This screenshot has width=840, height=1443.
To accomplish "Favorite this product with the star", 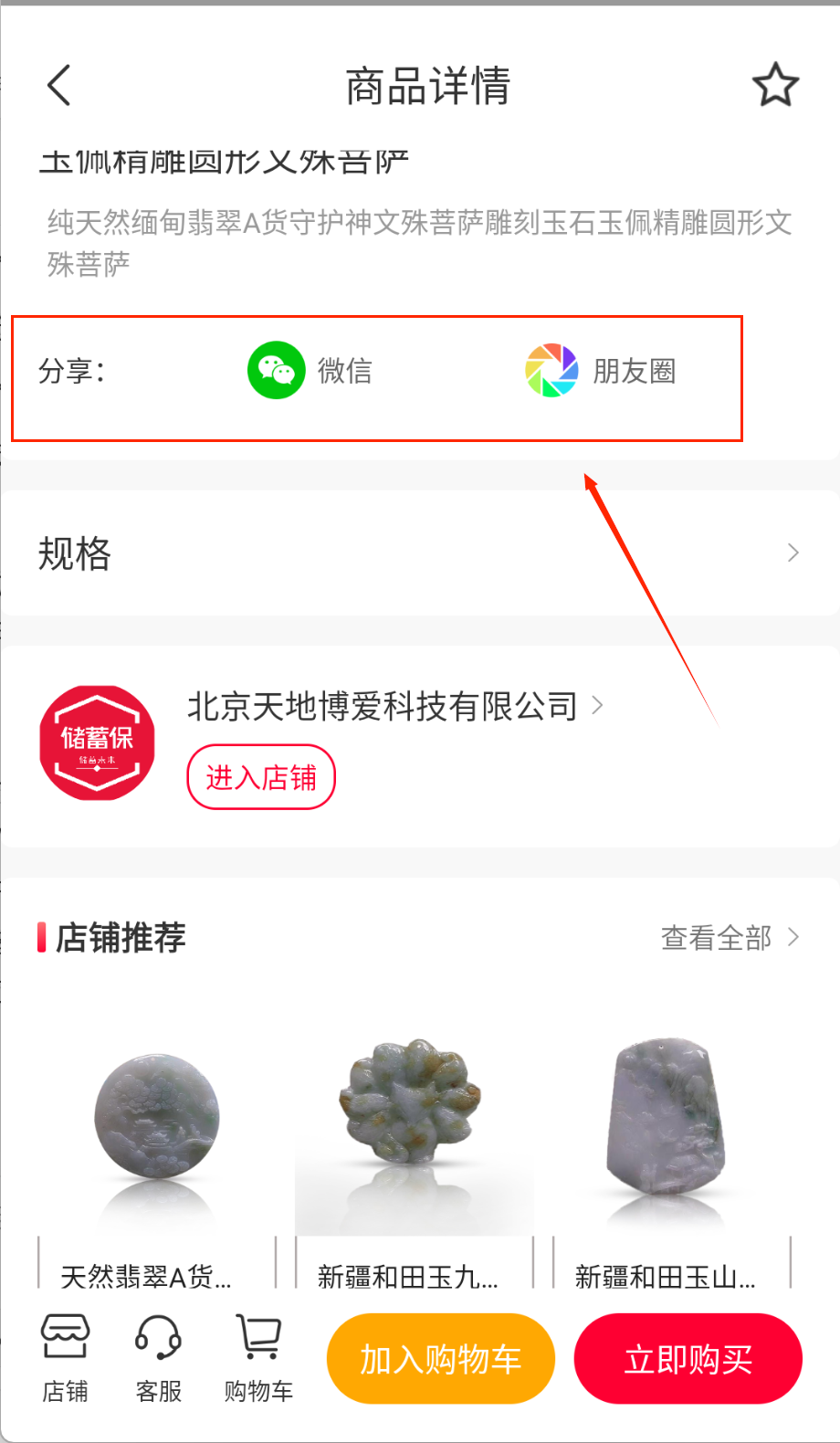I will click(x=775, y=86).
